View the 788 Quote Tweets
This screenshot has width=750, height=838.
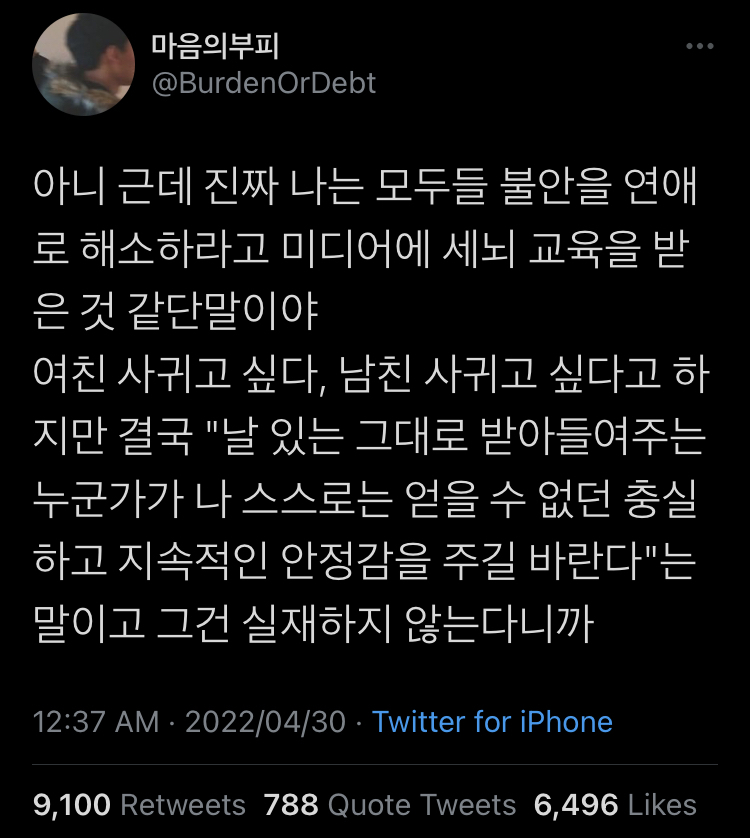390,804
